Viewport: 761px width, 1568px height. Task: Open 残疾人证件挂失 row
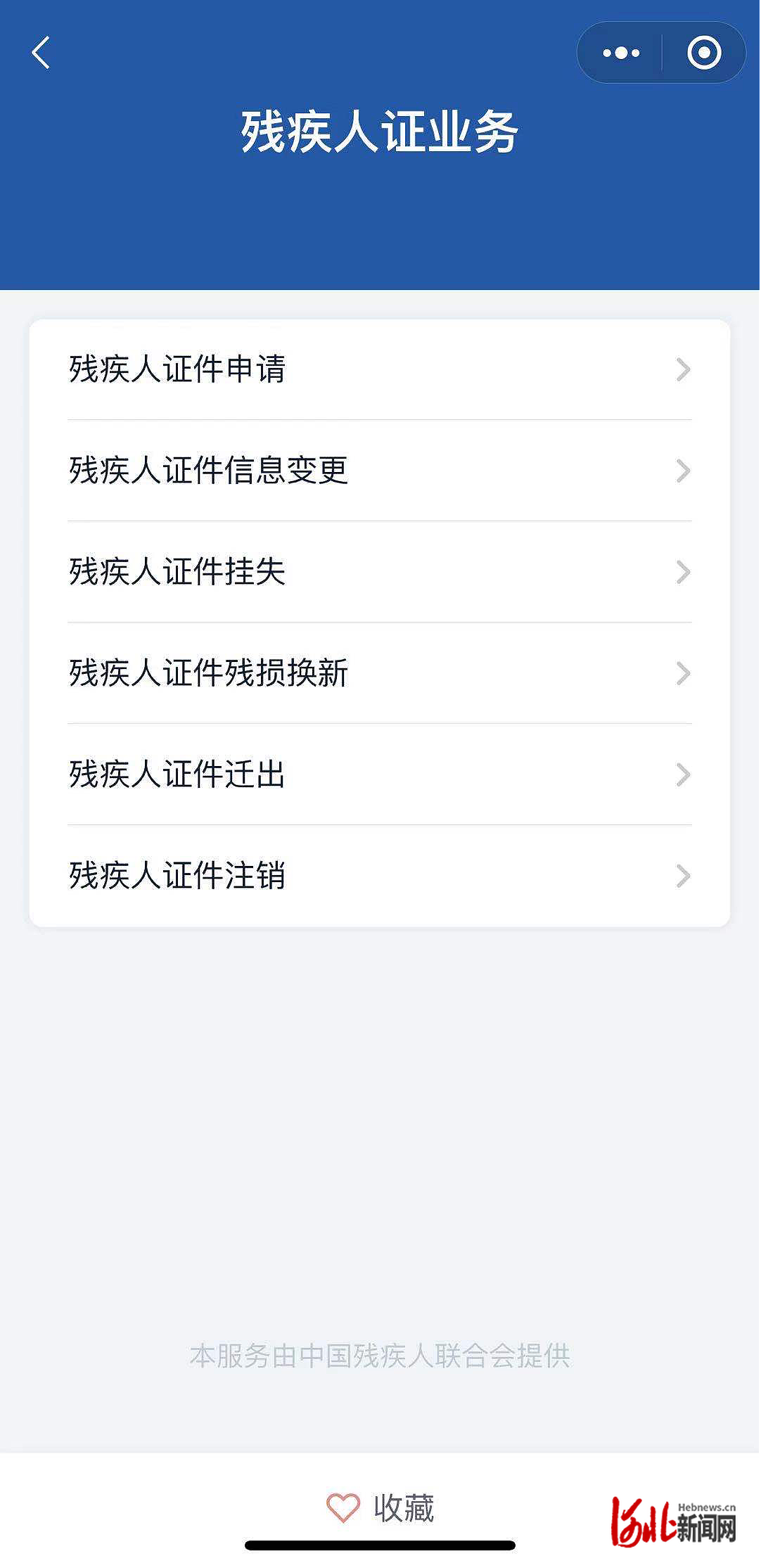380,572
